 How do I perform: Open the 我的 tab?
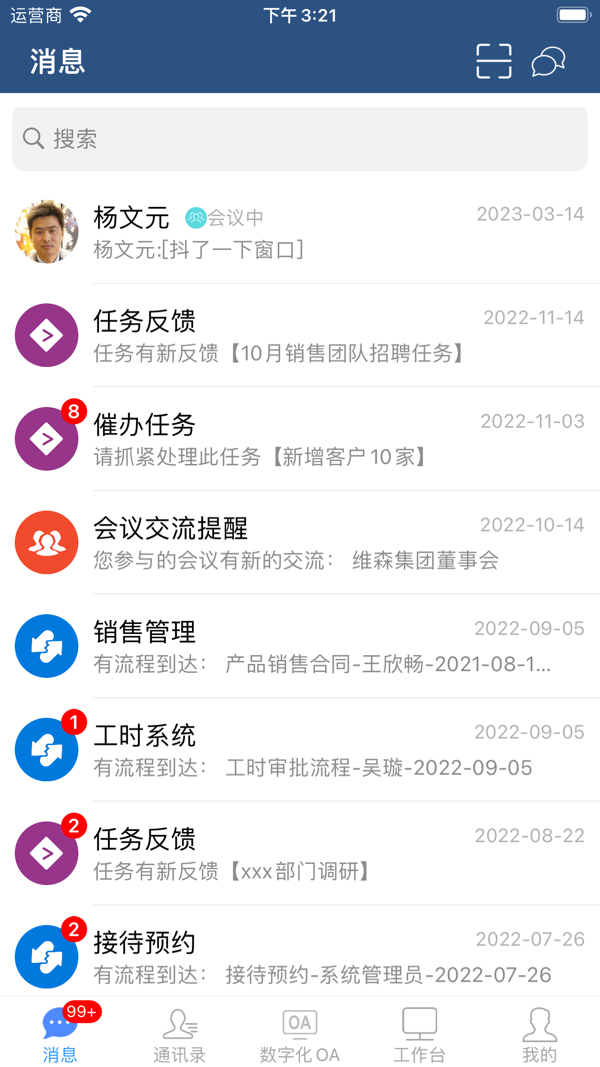click(539, 1033)
